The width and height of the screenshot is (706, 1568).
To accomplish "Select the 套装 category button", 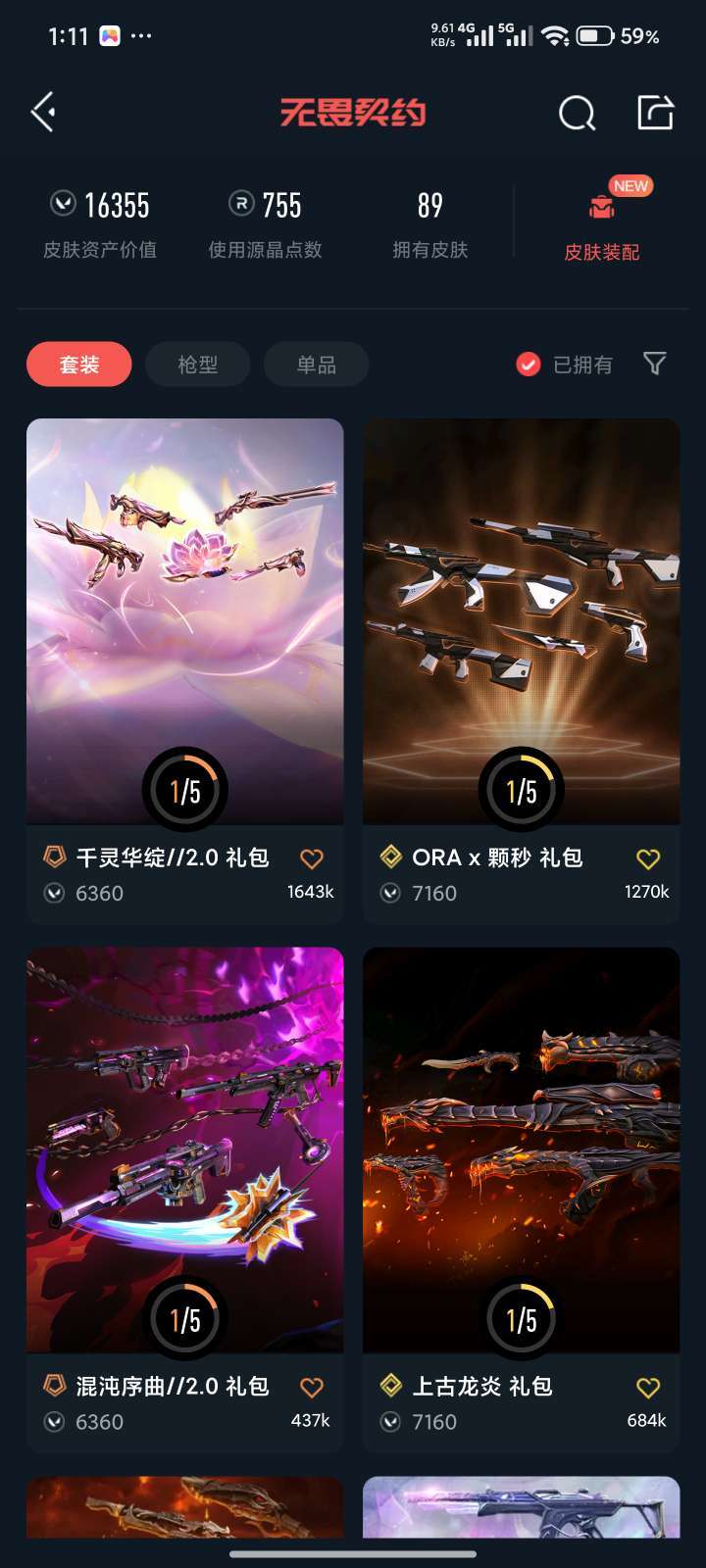I will click(78, 364).
